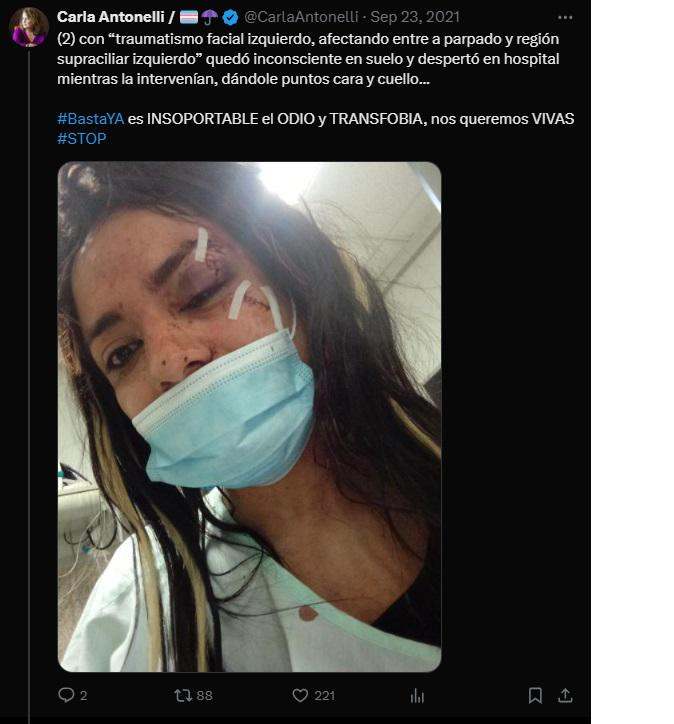Bookmark this tweet
This screenshot has width=674, height=724.
[535, 695]
